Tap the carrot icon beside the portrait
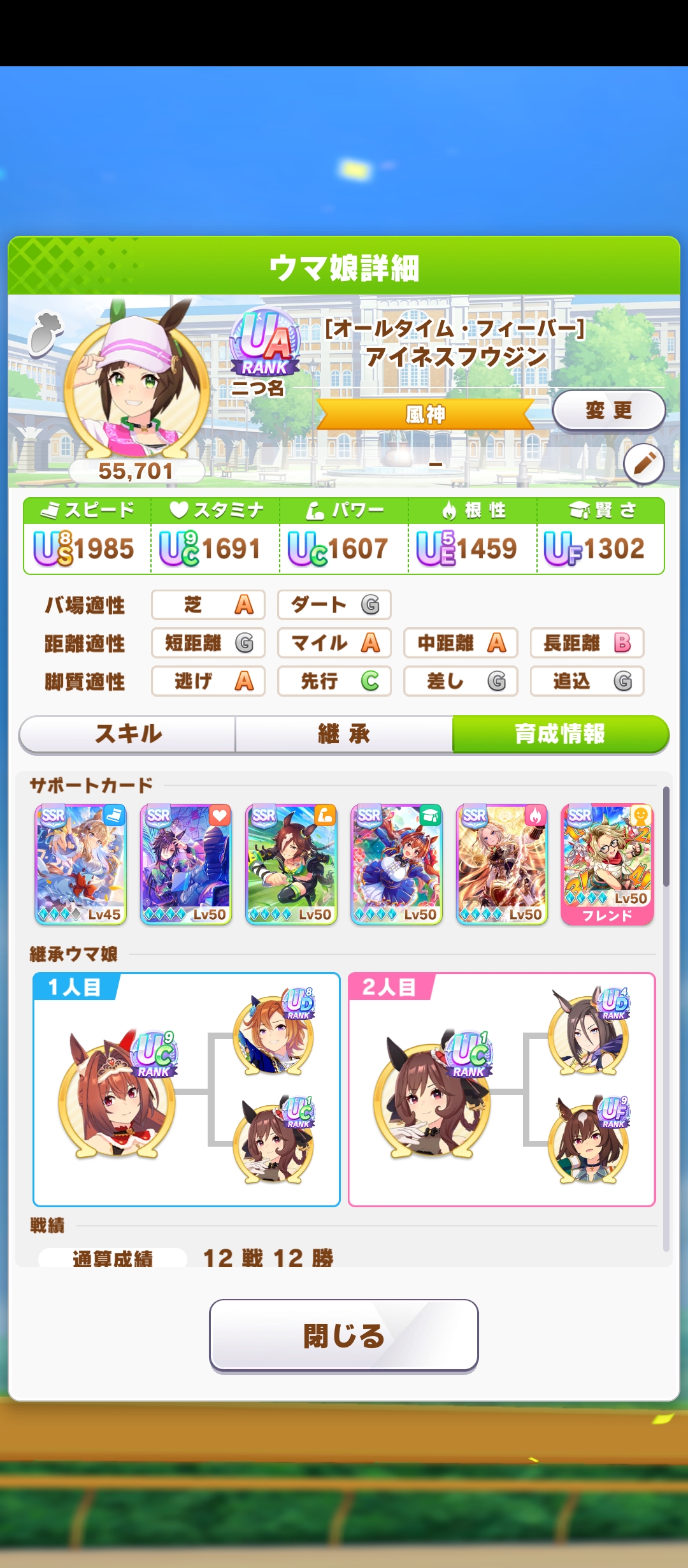688x1568 pixels. [x=46, y=333]
